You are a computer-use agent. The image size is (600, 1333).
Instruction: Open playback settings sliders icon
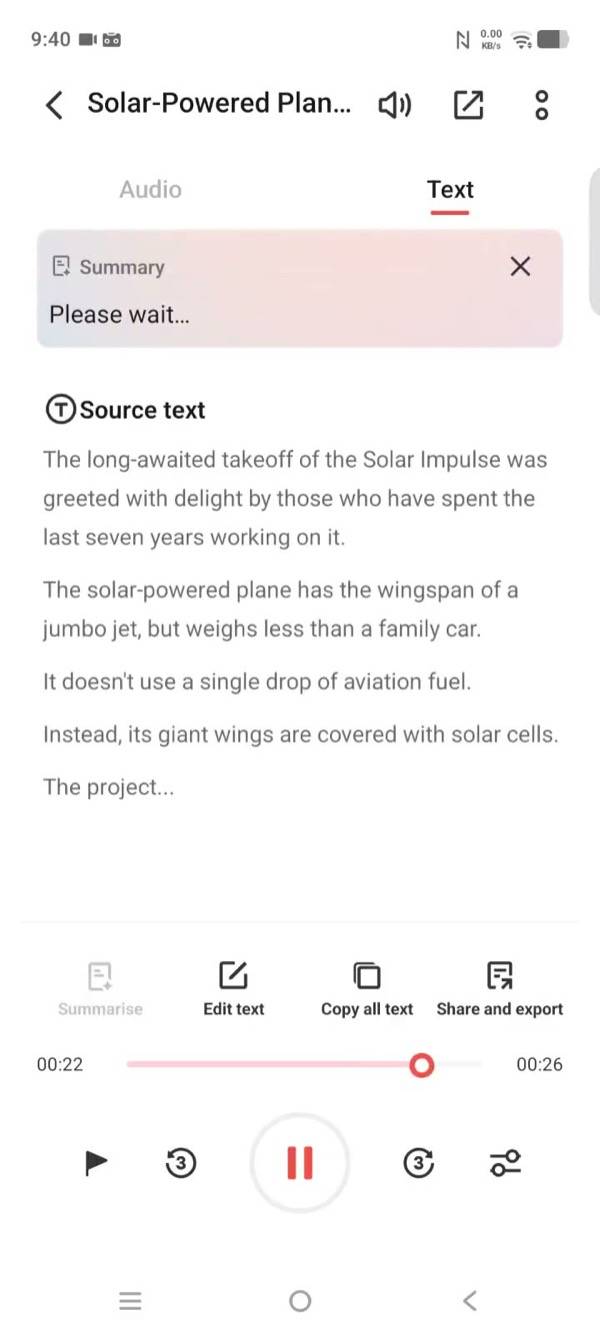click(x=505, y=1162)
